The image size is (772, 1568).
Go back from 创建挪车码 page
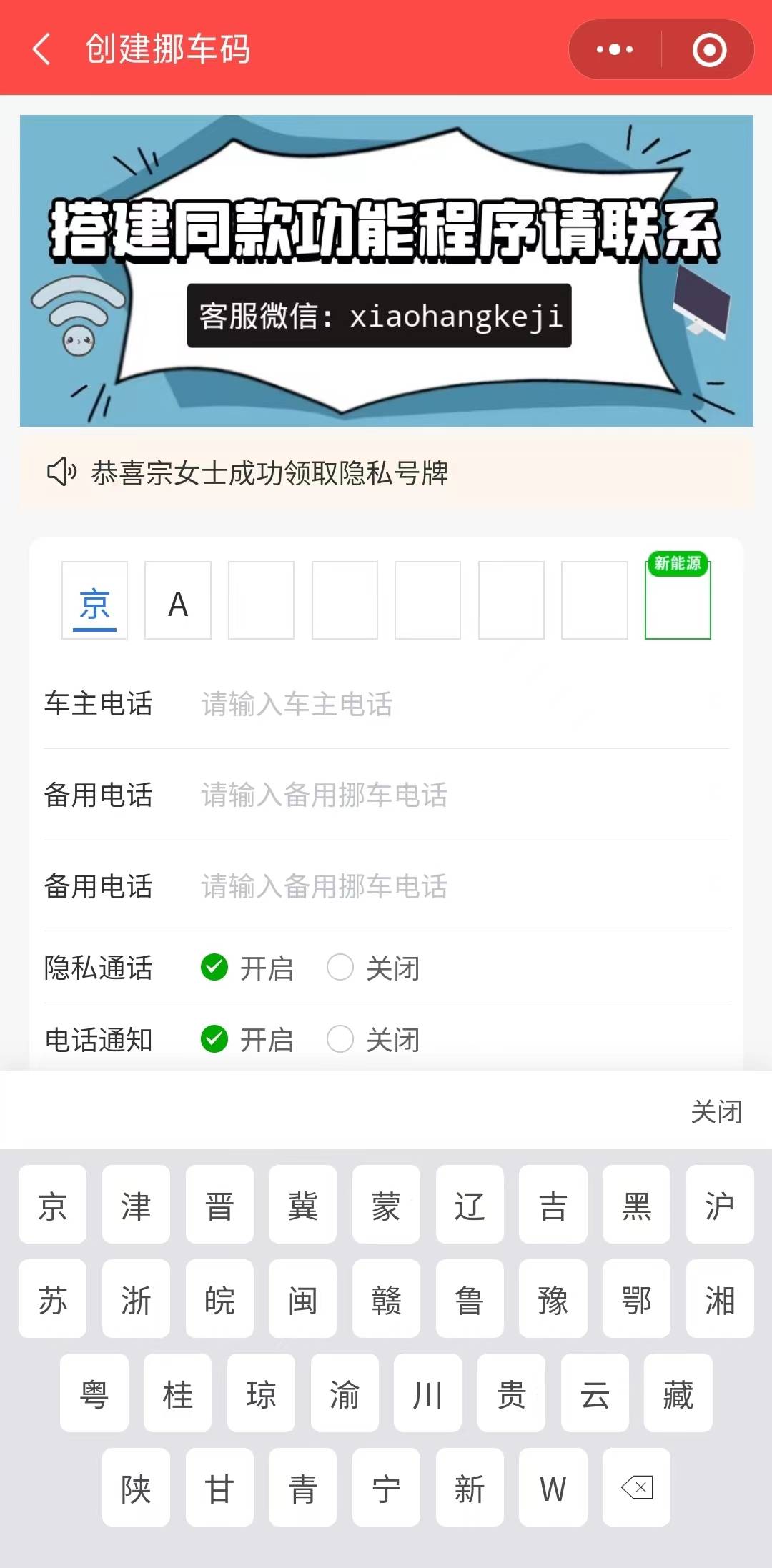[x=41, y=49]
